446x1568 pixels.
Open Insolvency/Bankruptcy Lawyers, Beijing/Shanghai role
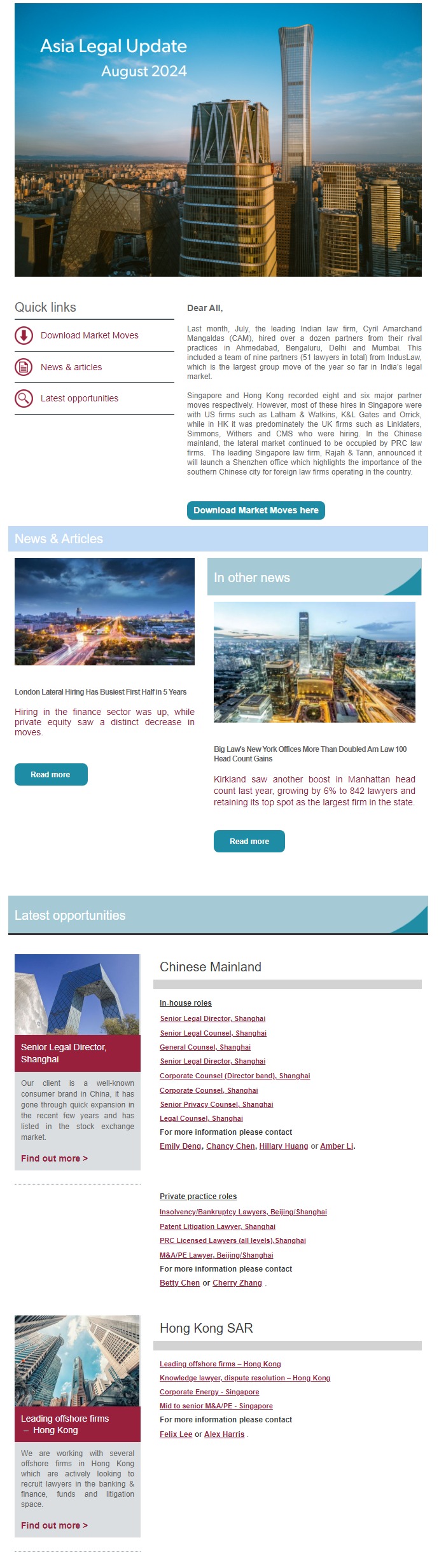click(x=243, y=1212)
